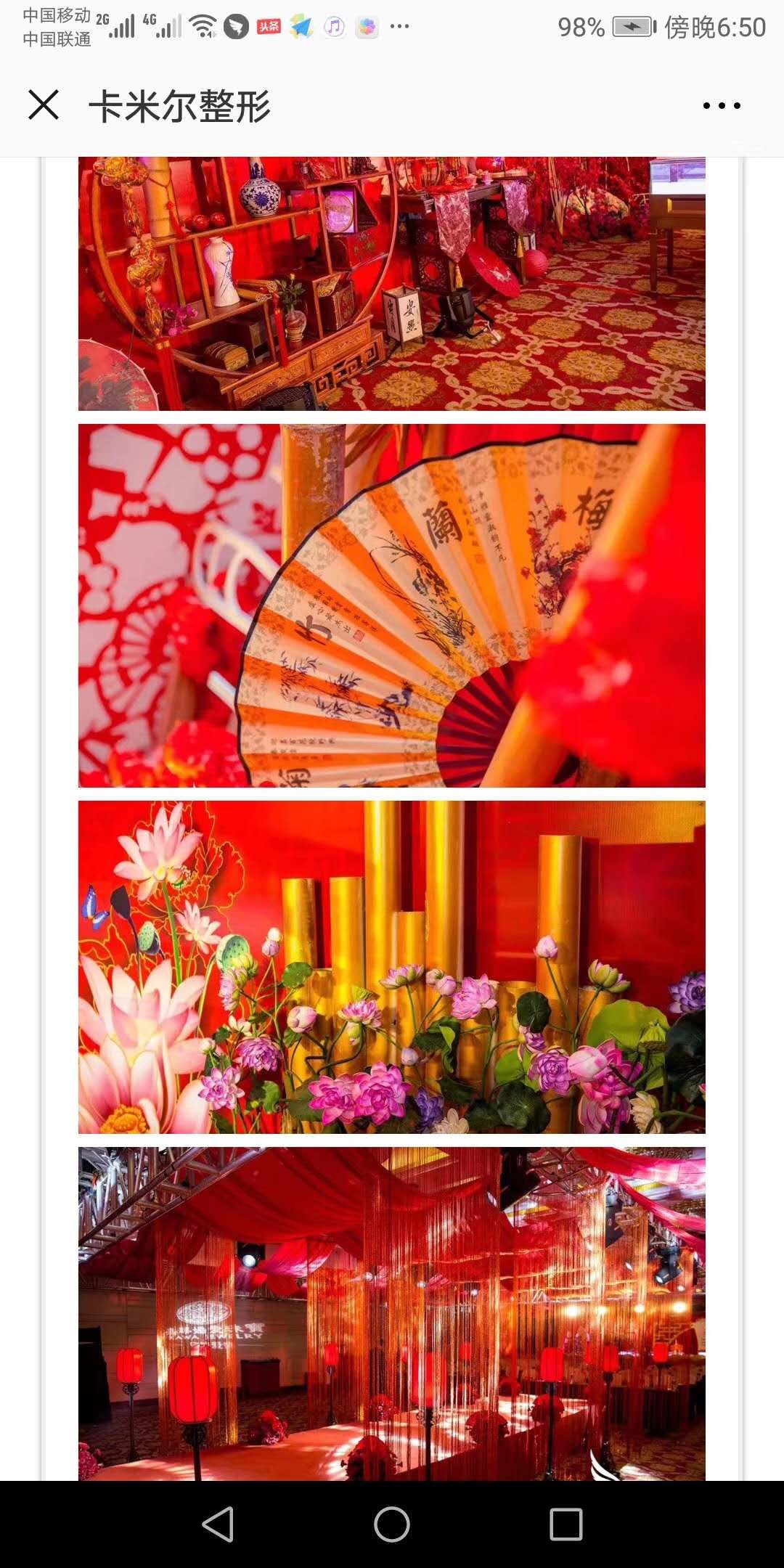Go back with the system back button
Viewport: 784px width, 1568px height.
point(218,1524)
